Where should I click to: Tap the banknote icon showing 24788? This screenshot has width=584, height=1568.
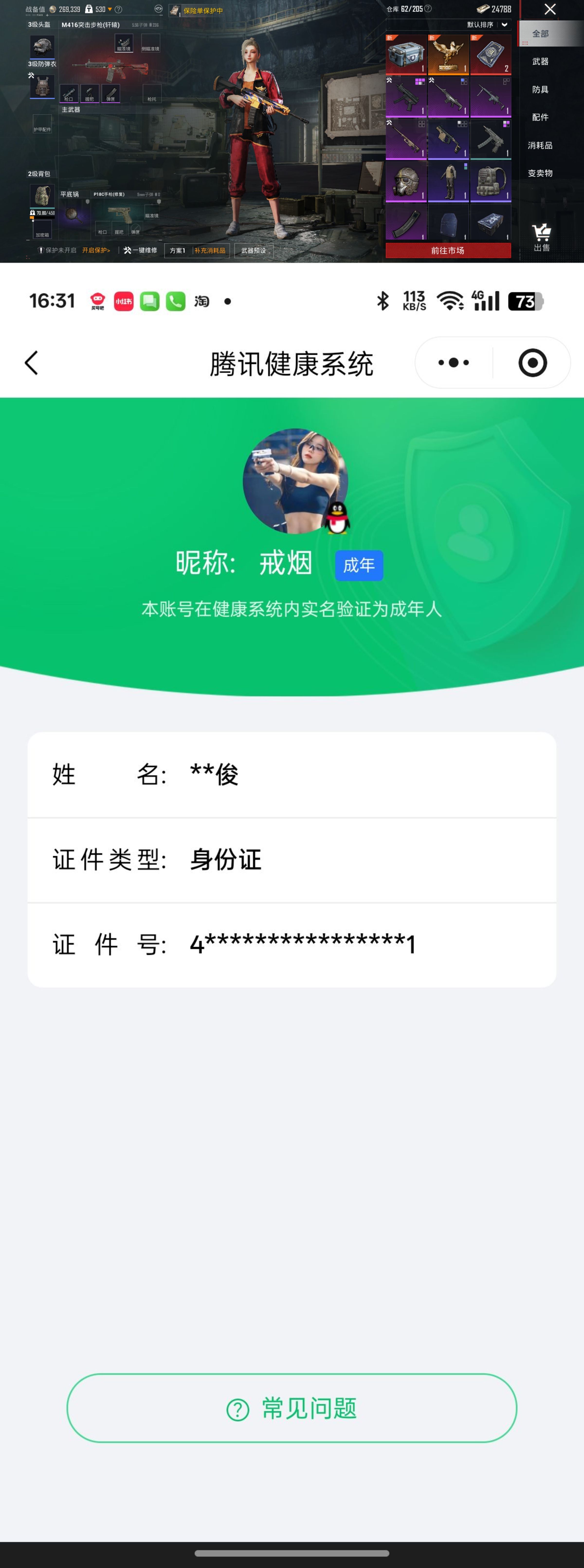point(482,9)
